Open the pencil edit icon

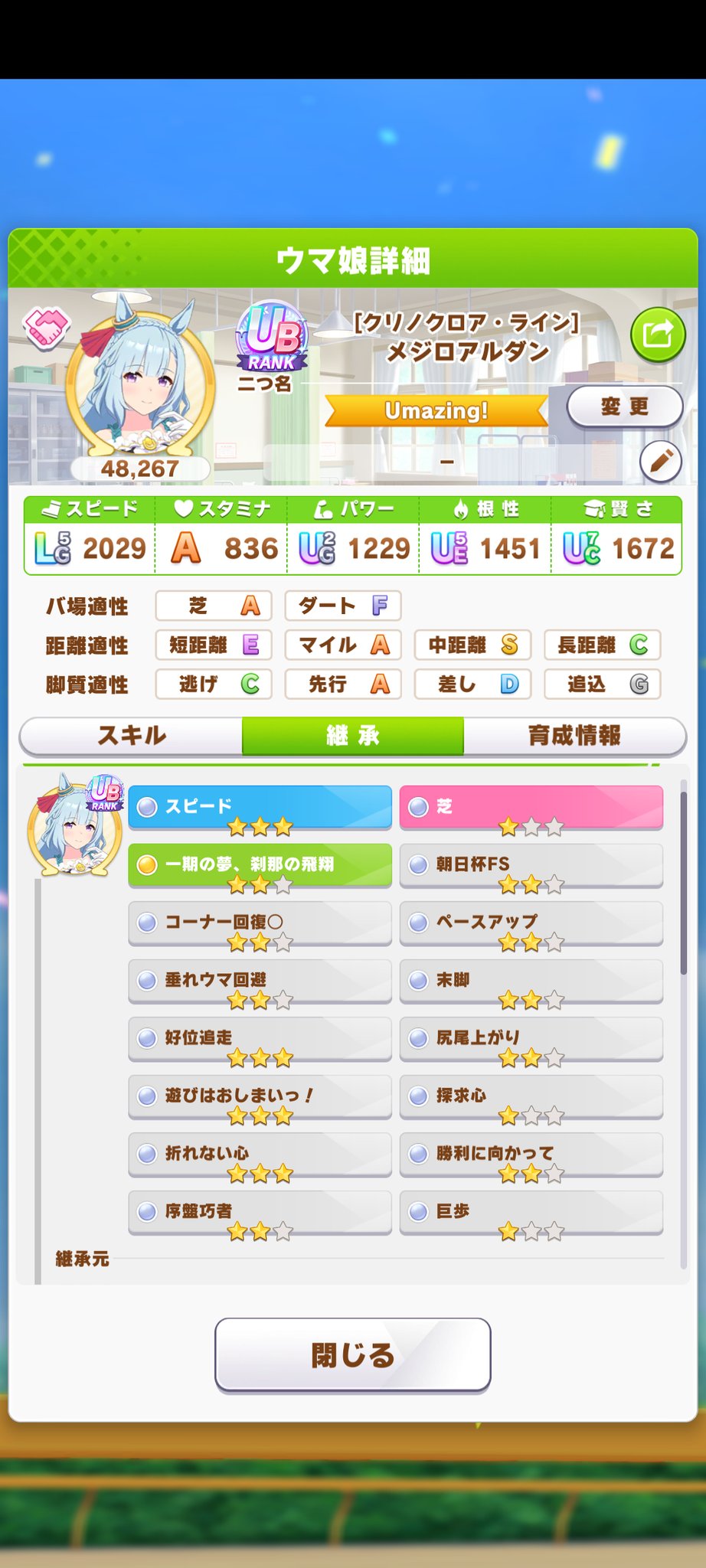click(660, 461)
